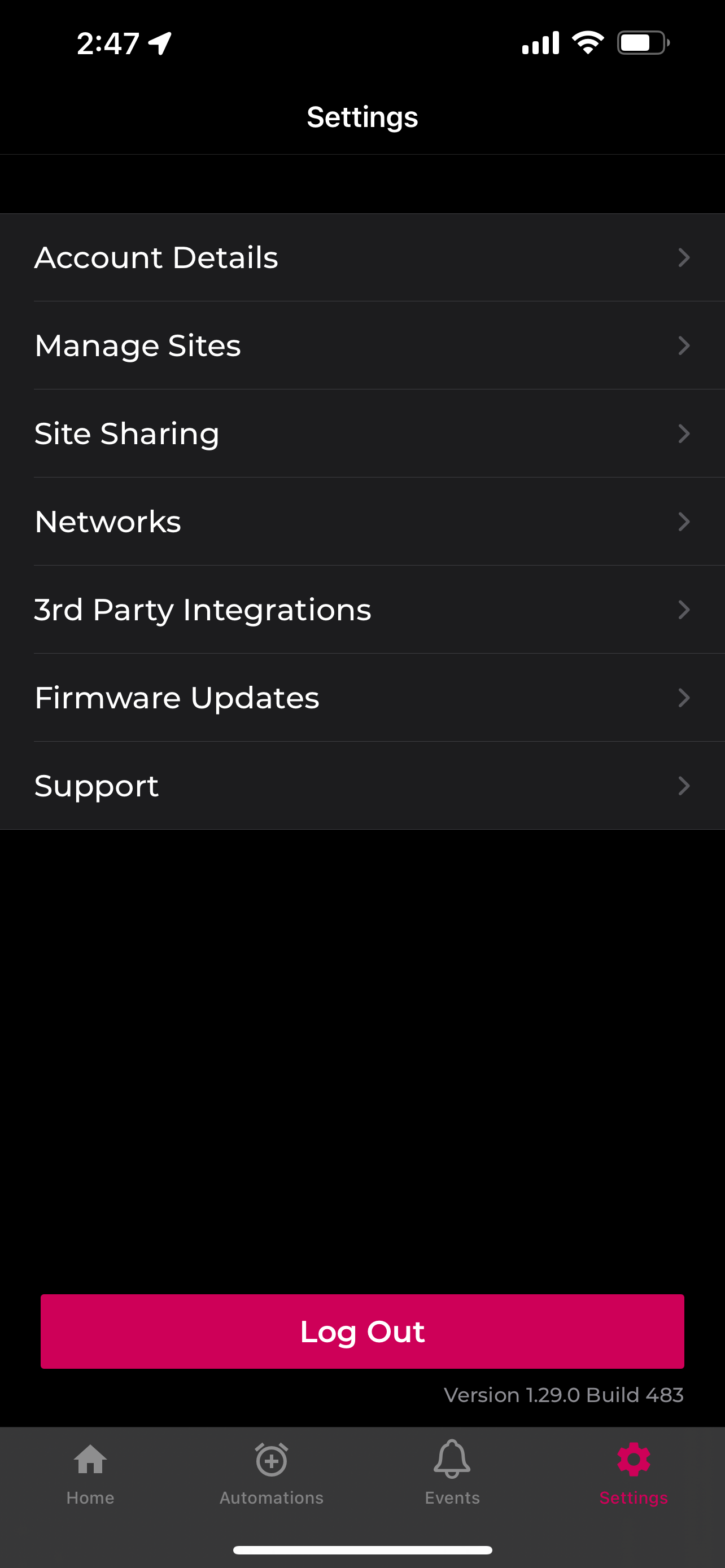Open 3rd Party Integrations

tap(362, 609)
